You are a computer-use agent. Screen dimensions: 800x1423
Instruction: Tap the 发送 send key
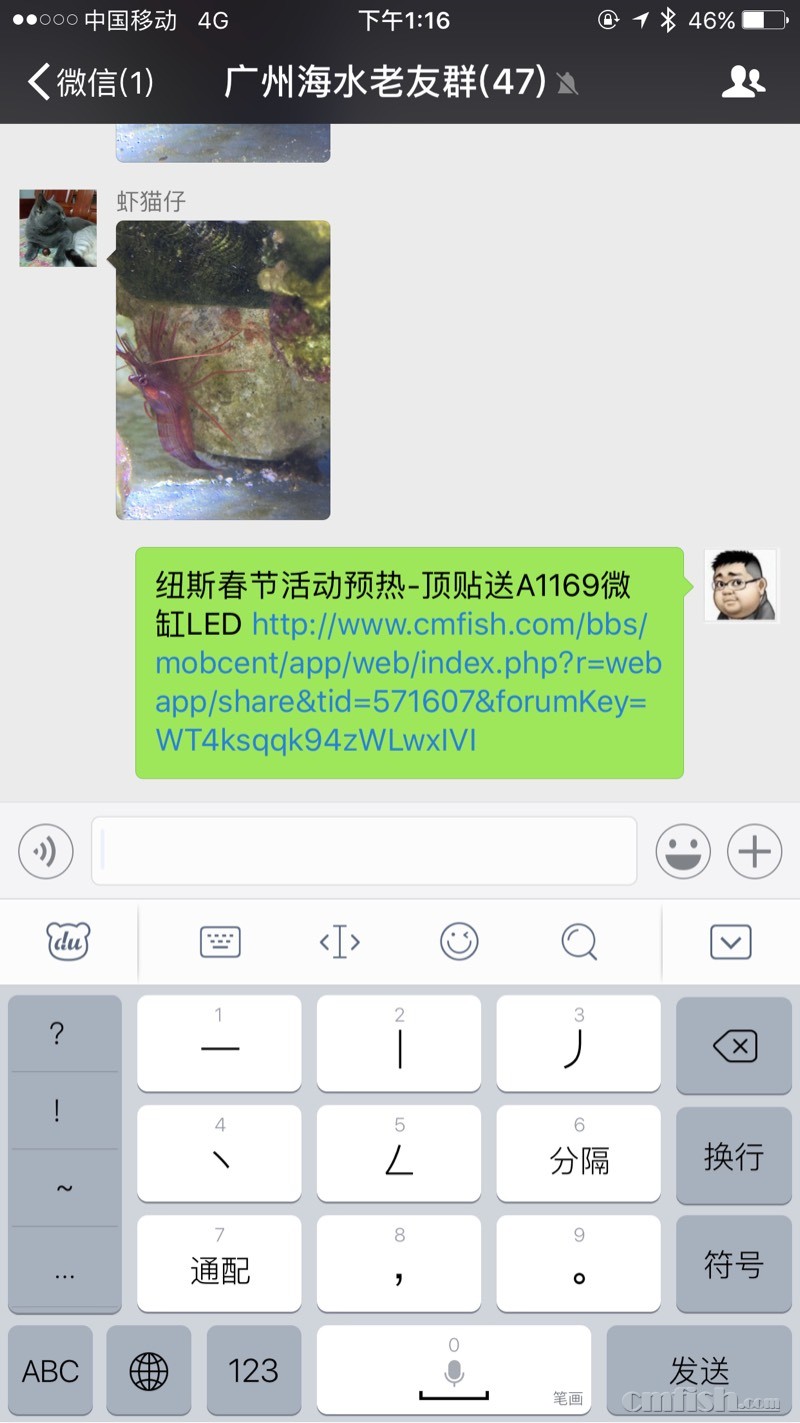tap(698, 1370)
